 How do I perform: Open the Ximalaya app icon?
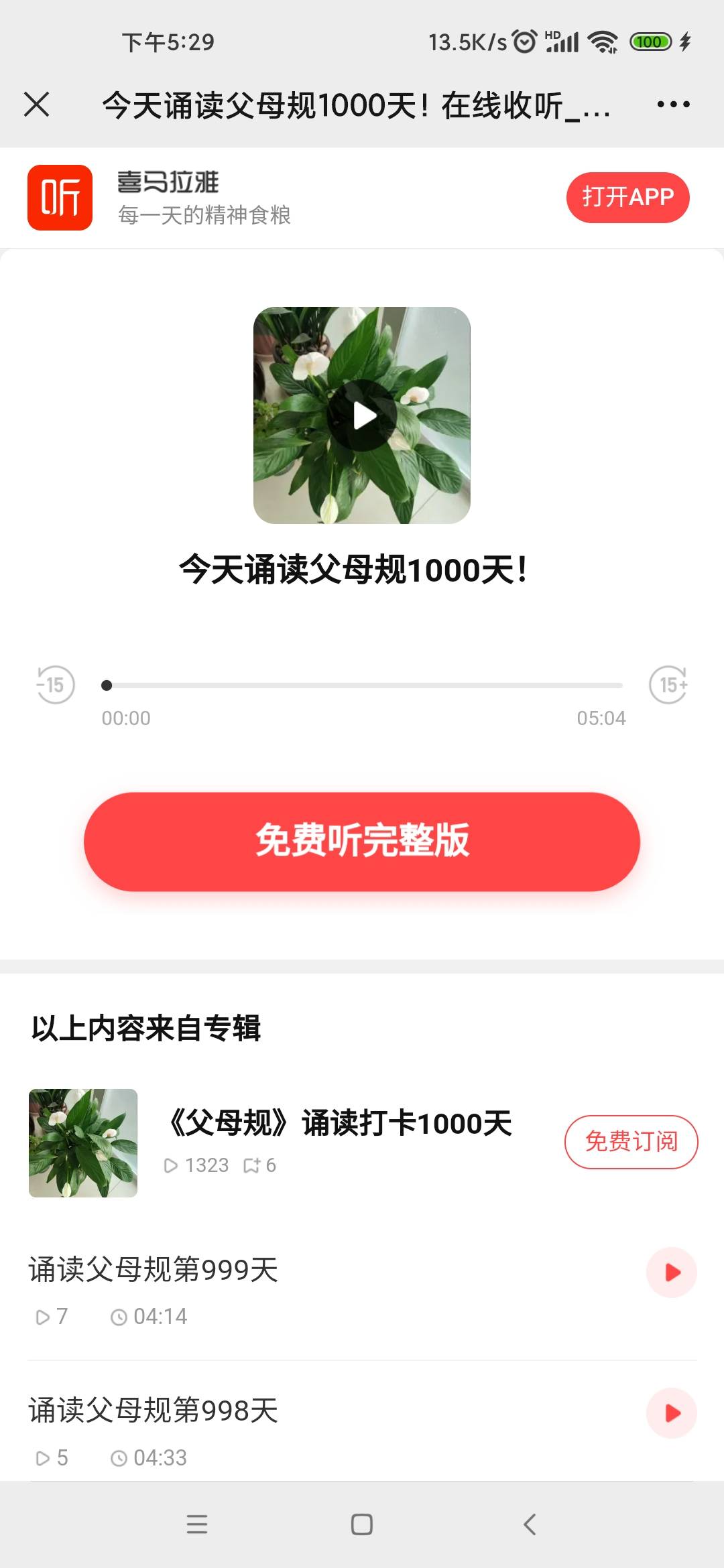tap(60, 197)
